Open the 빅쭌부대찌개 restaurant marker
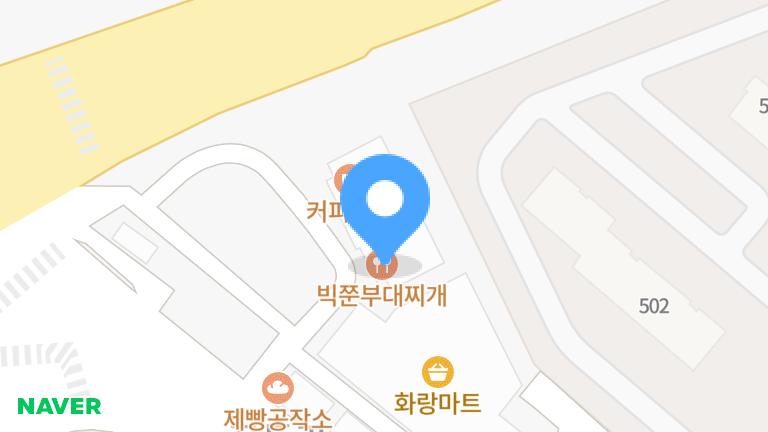 tap(381, 266)
